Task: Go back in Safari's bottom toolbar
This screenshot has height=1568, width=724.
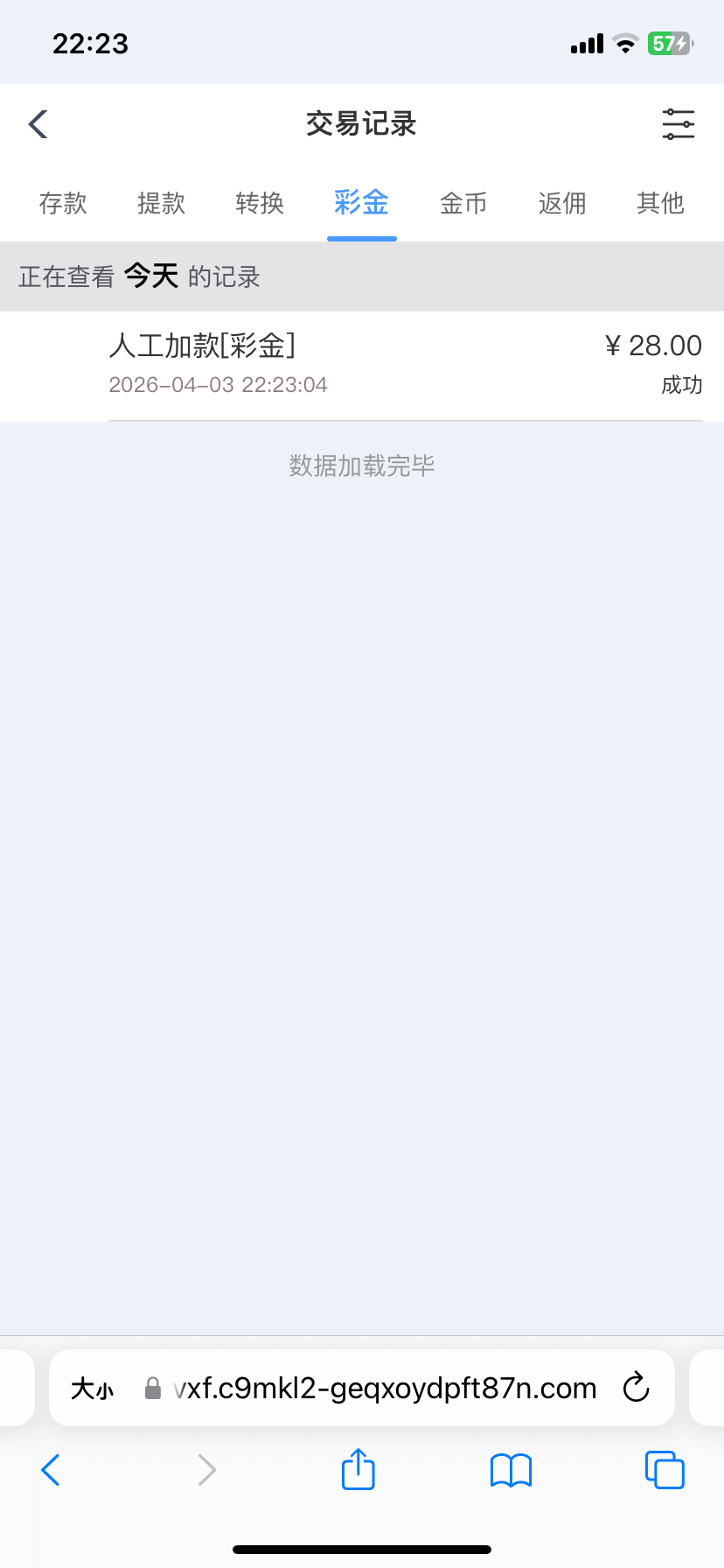Action: pos(51,1470)
